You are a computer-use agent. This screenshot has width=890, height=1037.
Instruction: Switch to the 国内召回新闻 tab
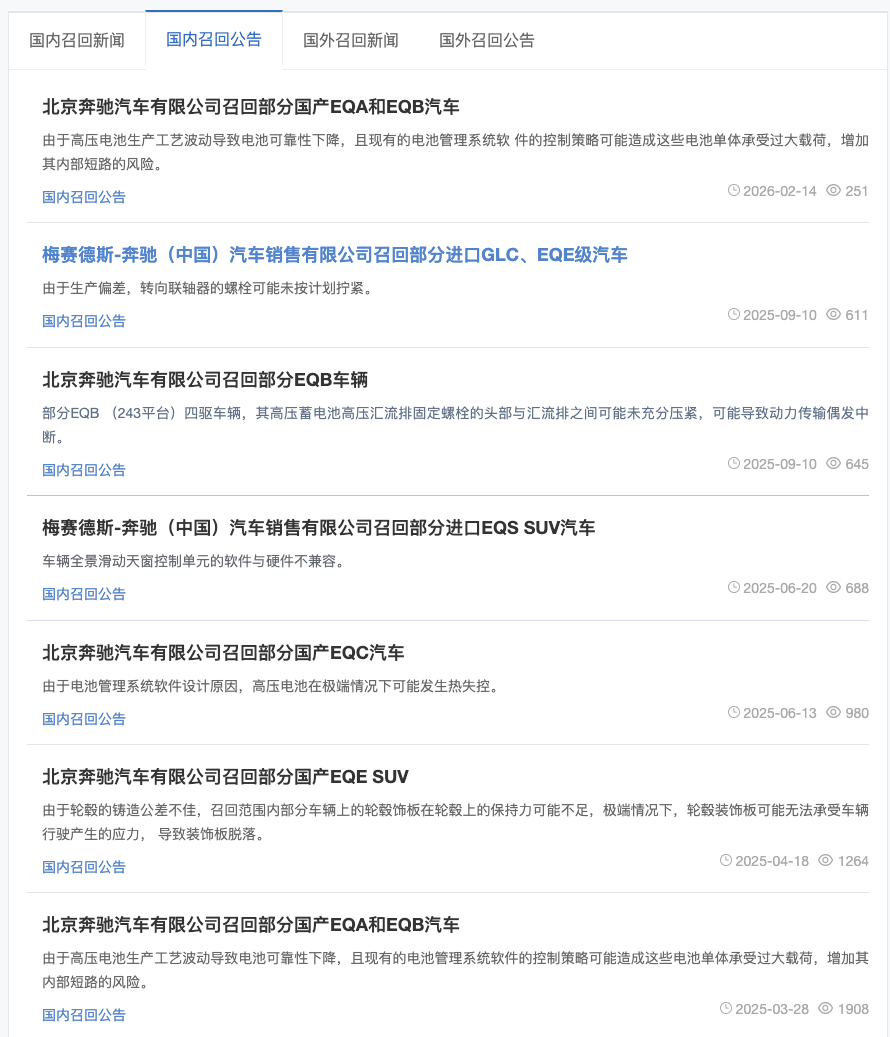[77, 40]
